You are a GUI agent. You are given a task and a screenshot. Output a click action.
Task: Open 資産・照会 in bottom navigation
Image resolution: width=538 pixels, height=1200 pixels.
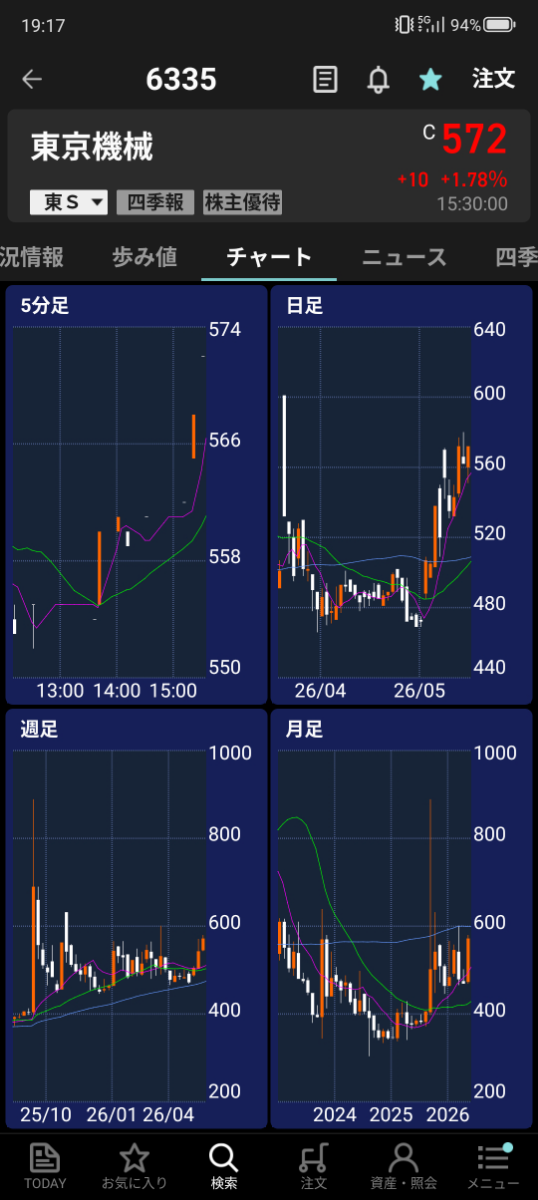click(x=403, y=1167)
